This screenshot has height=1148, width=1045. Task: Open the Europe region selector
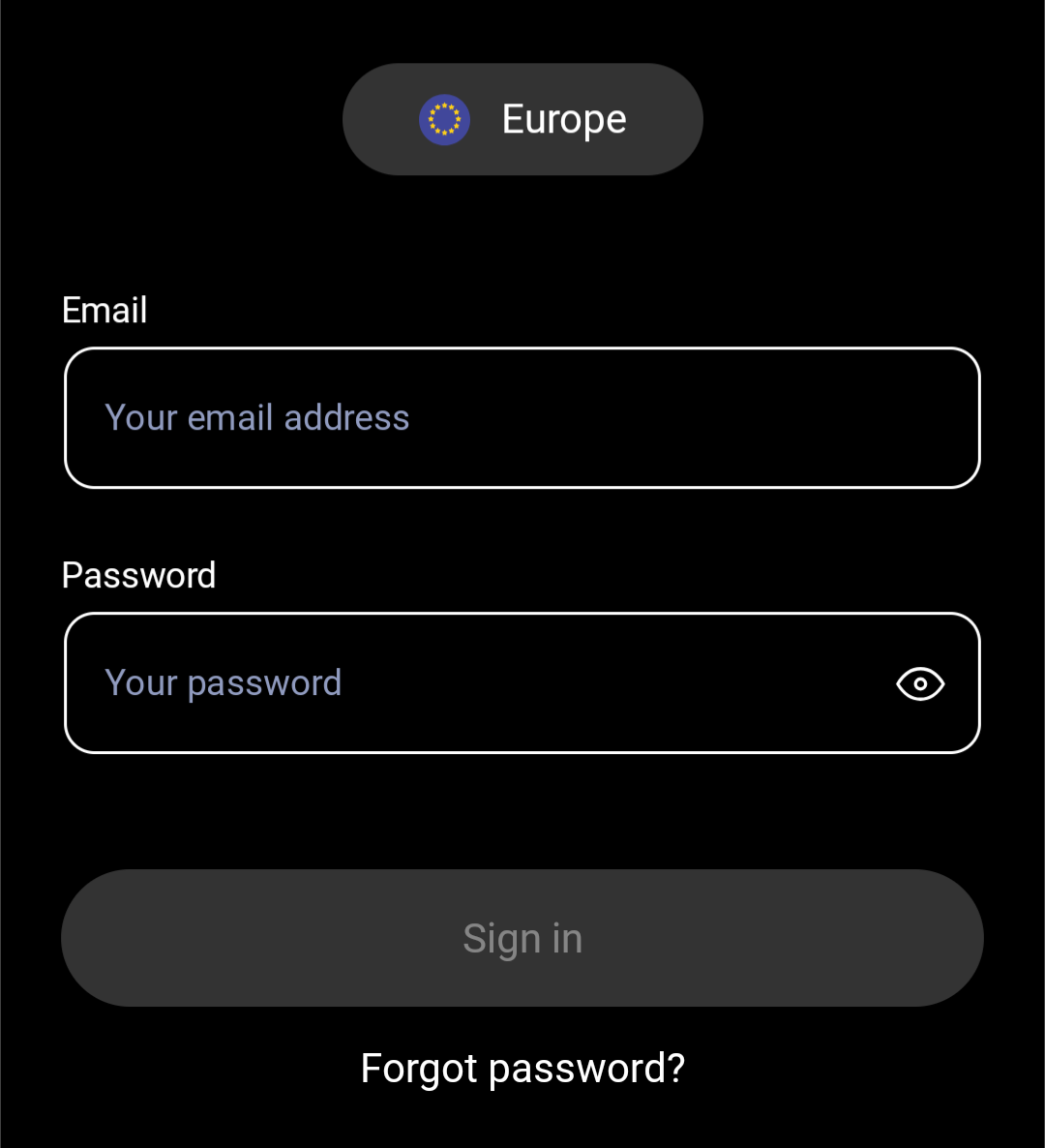(x=522, y=119)
